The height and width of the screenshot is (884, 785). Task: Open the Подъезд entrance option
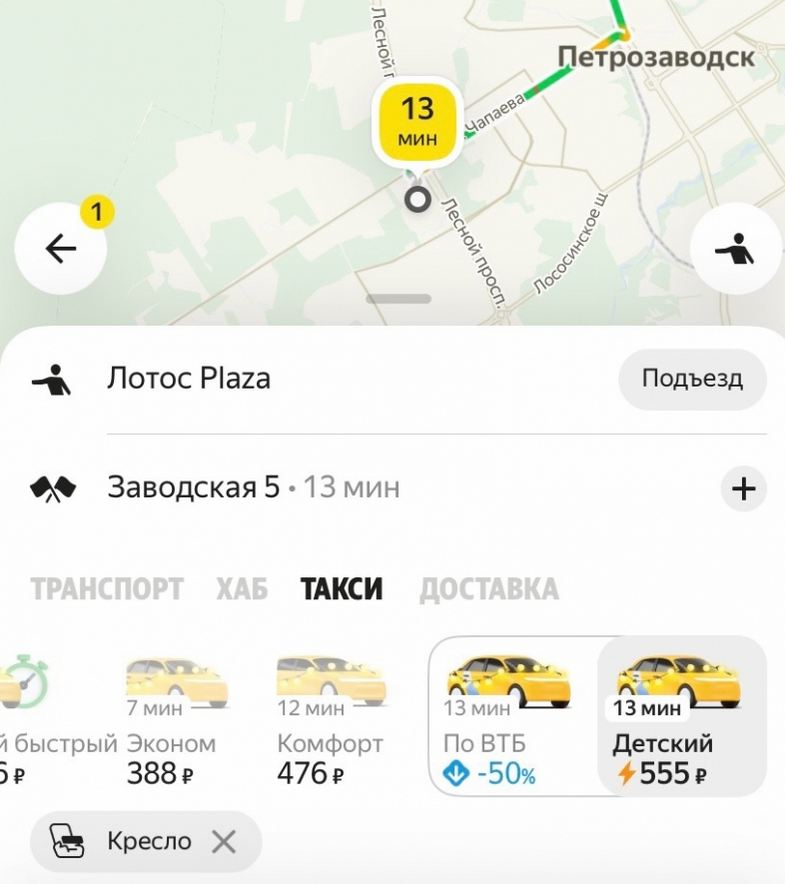[x=692, y=380]
